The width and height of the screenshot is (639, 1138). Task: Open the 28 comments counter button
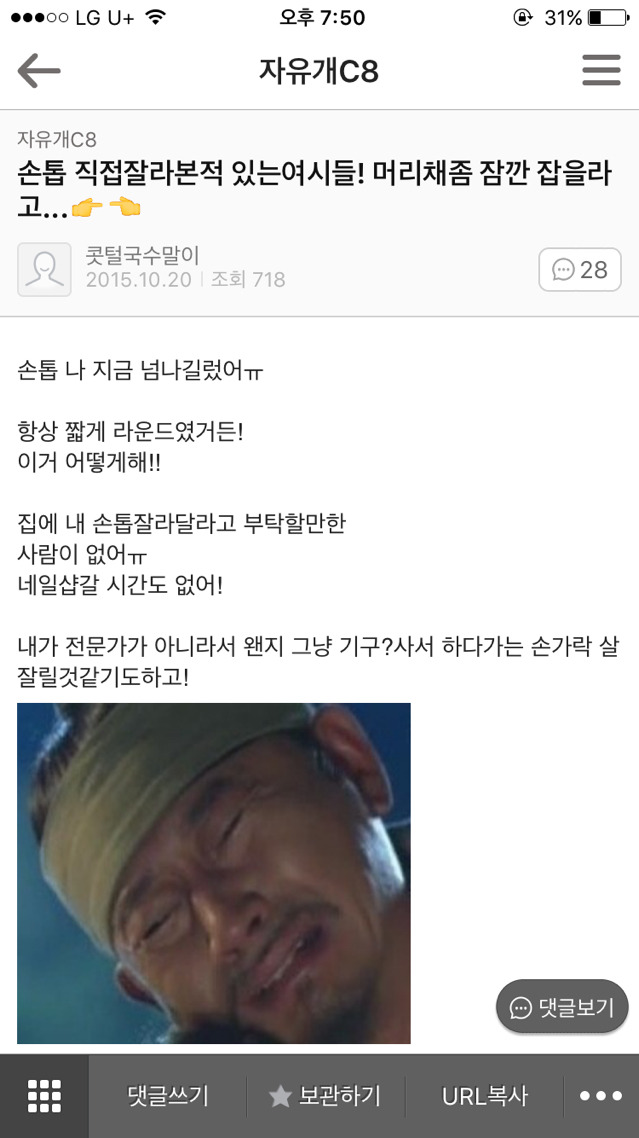click(x=580, y=269)
